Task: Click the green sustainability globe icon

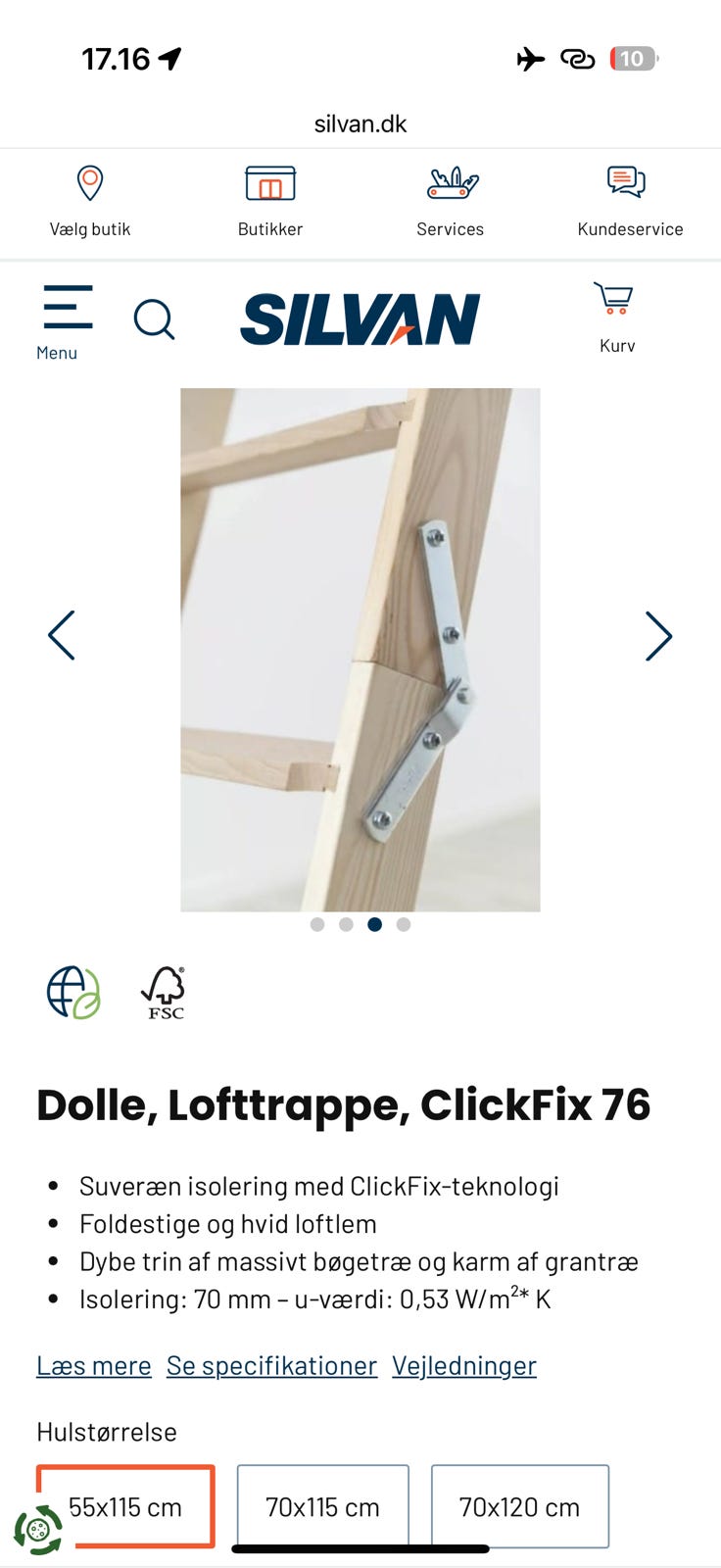Action: point(72,992)
